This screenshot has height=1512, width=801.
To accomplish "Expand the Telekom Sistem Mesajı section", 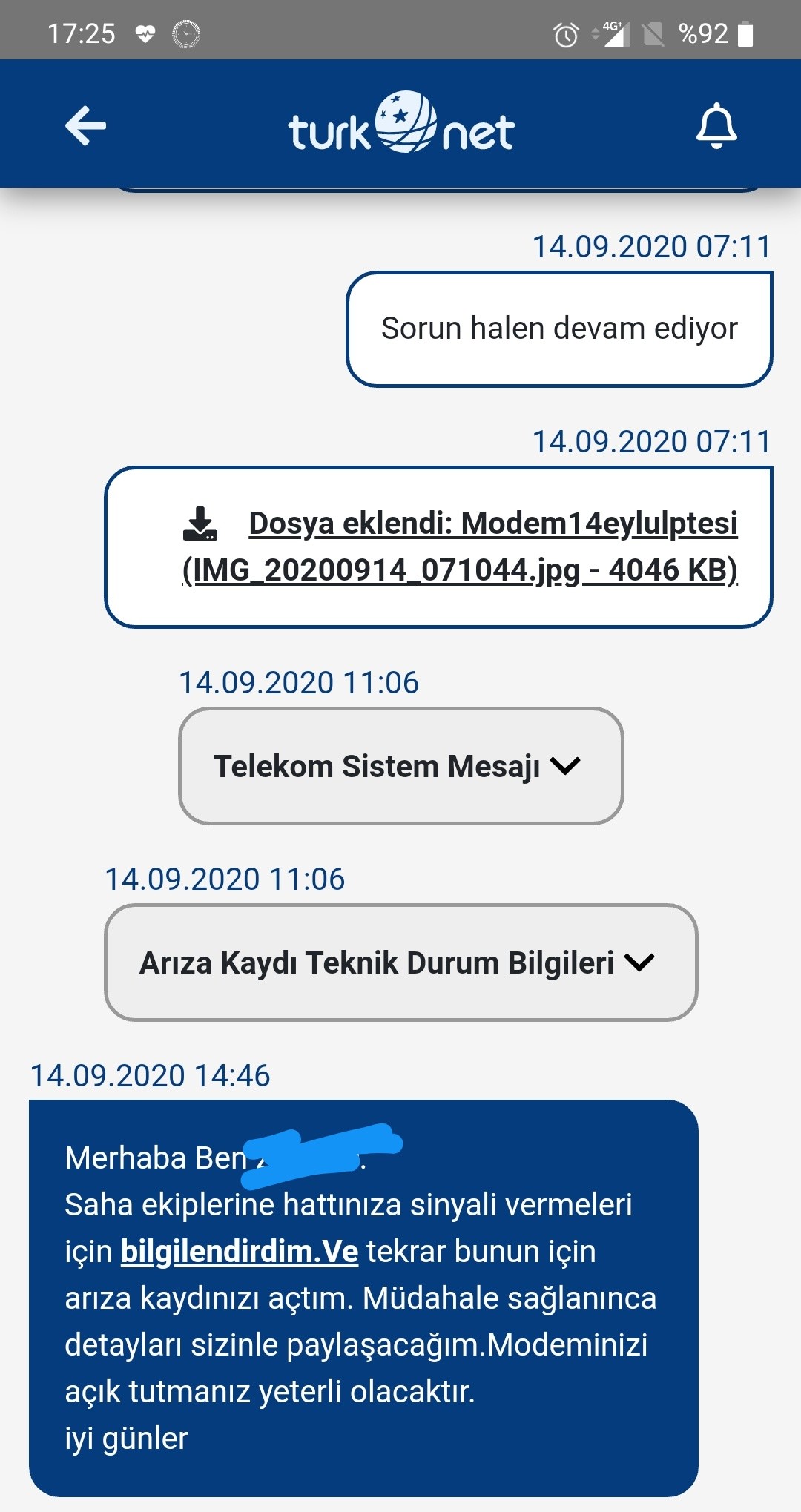I will click(x=401, y=766).
